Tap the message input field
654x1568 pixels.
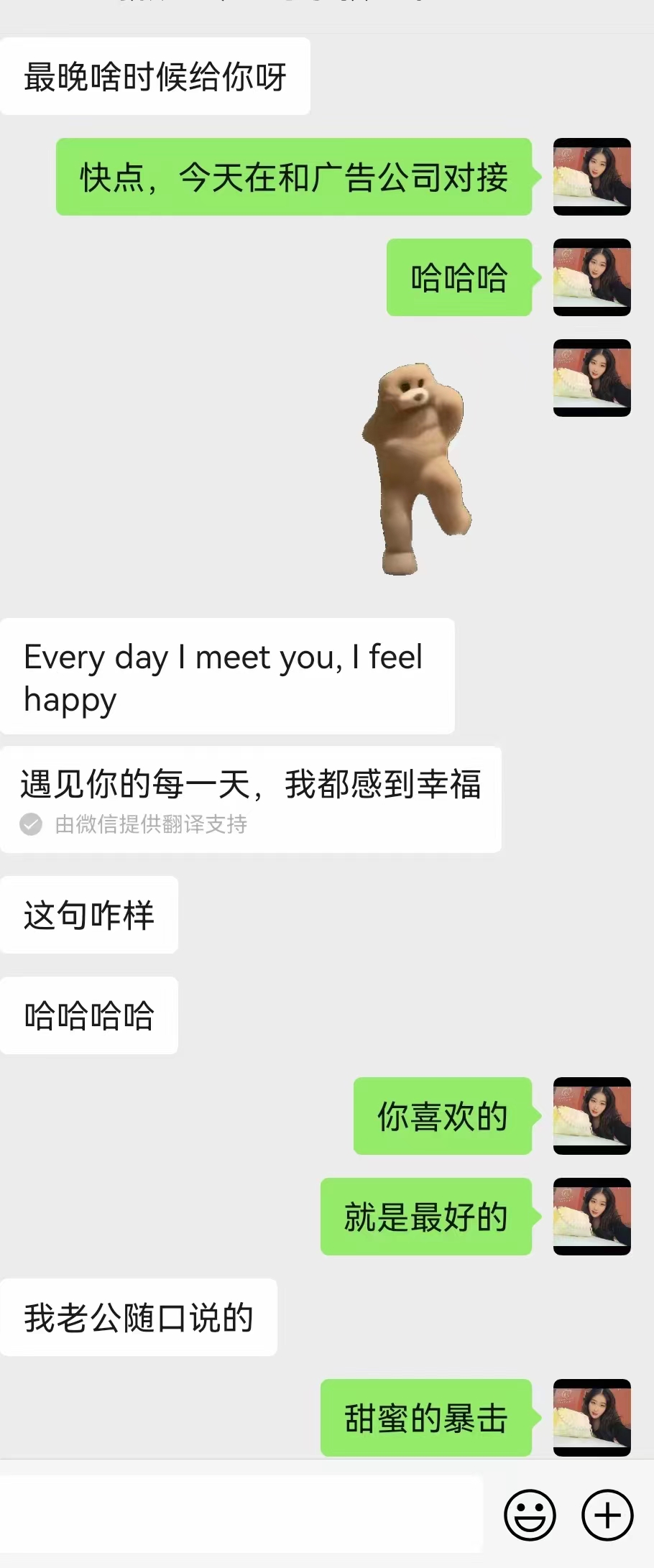click(241, 1514)
